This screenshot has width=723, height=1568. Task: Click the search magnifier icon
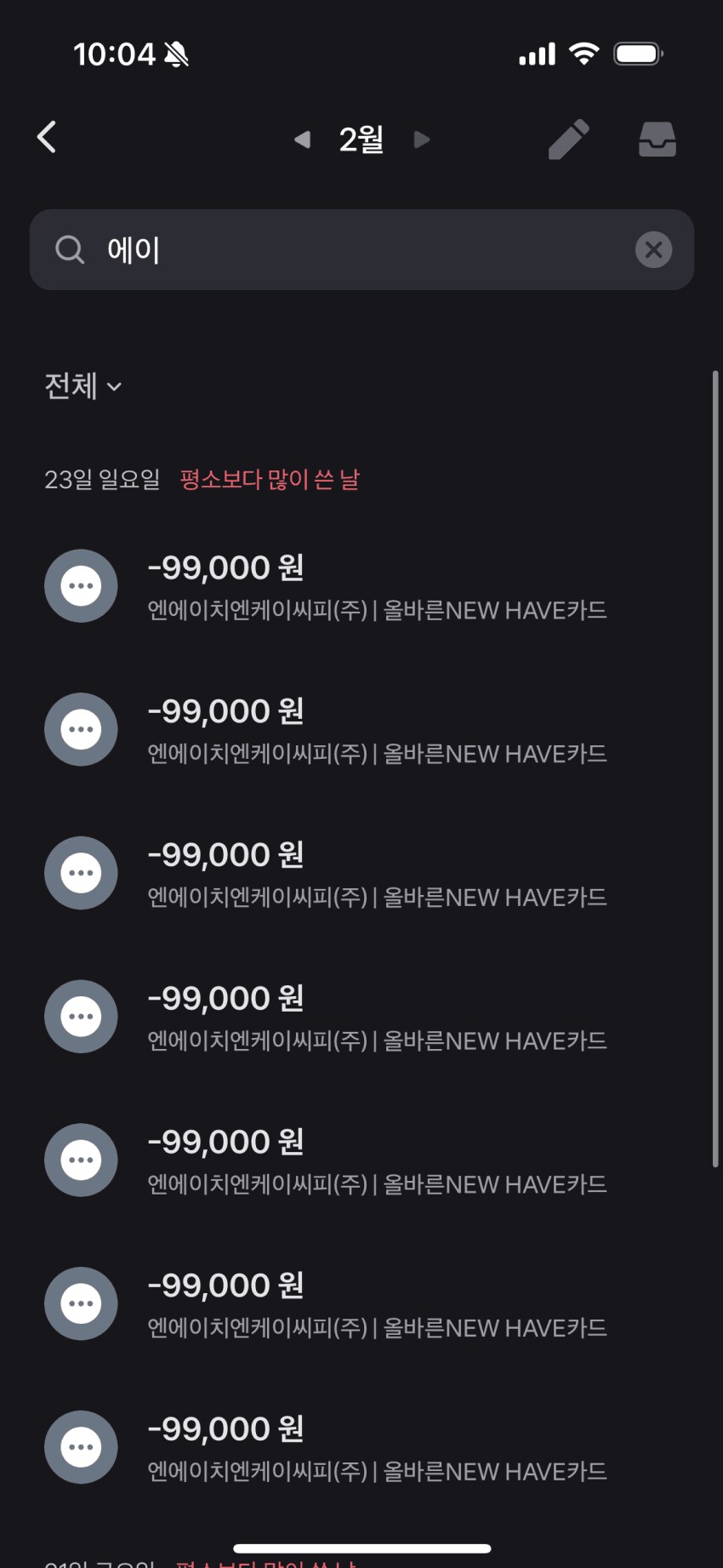click(x=70, y=249)
